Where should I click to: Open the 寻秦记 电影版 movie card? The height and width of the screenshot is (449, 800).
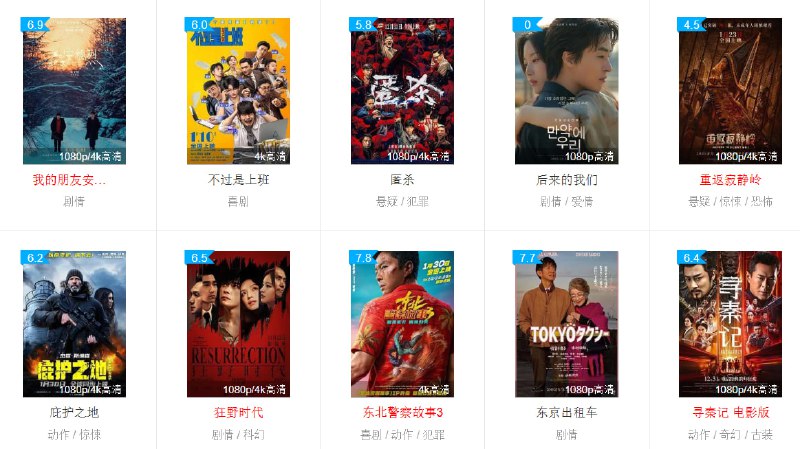click(x=730, y=324)
